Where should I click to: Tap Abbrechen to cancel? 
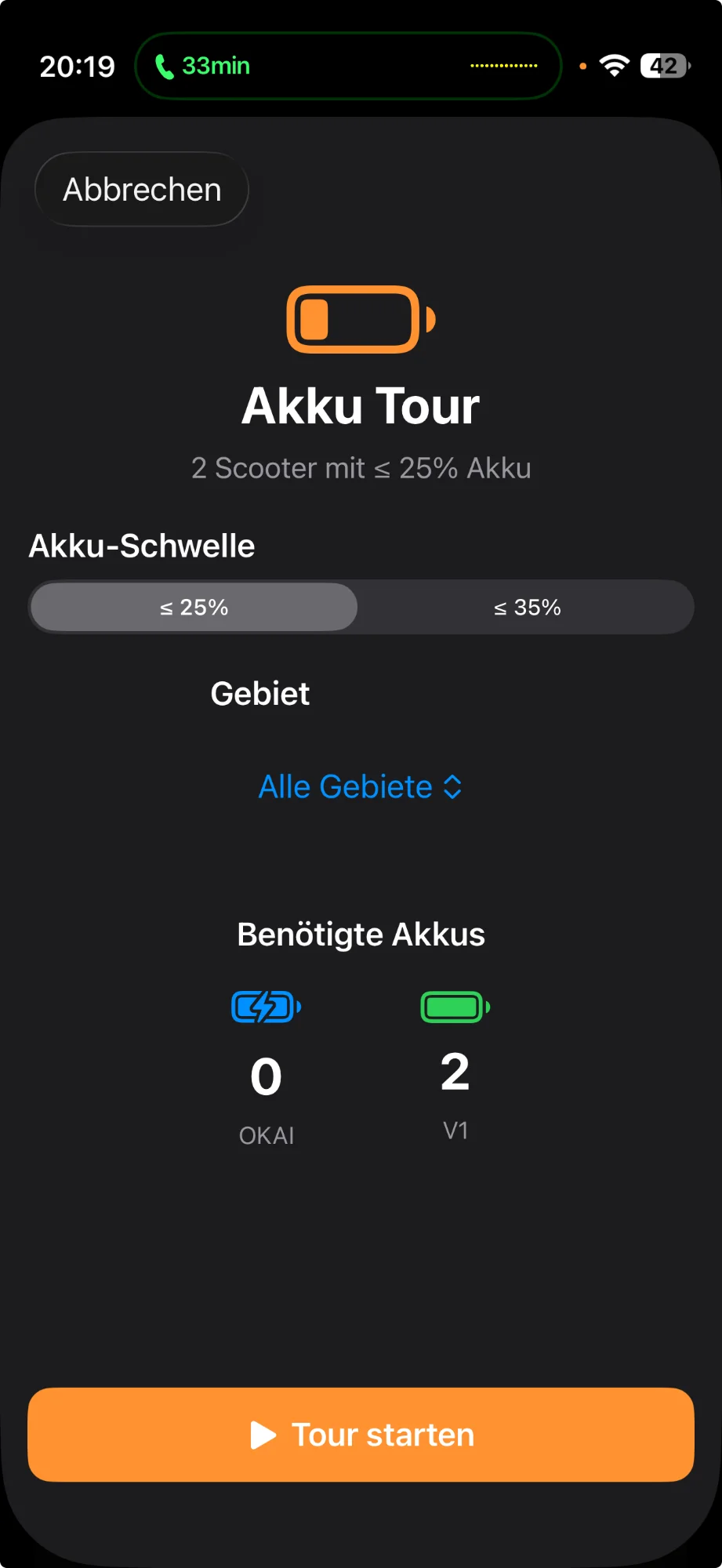point(141,189)
